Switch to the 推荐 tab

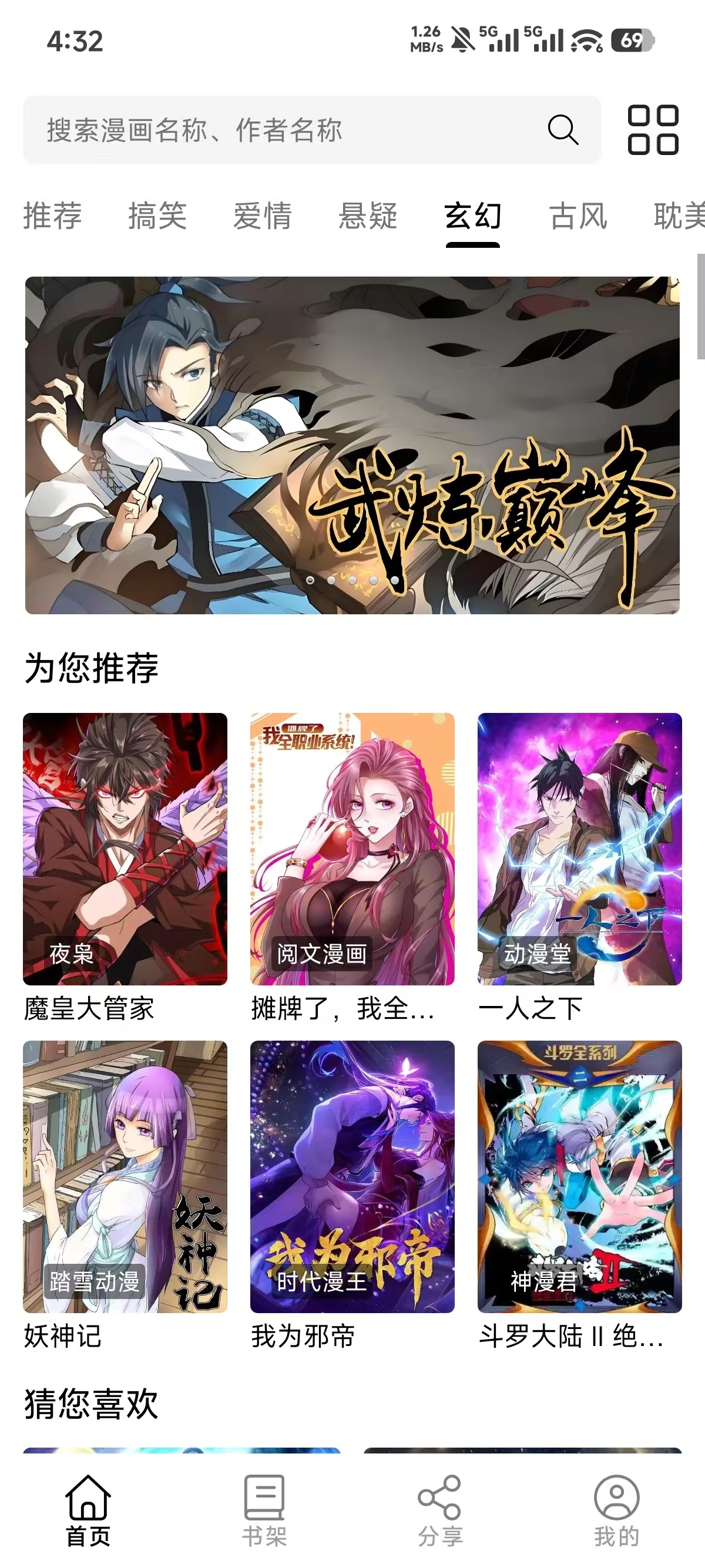(x=51, y=217)
